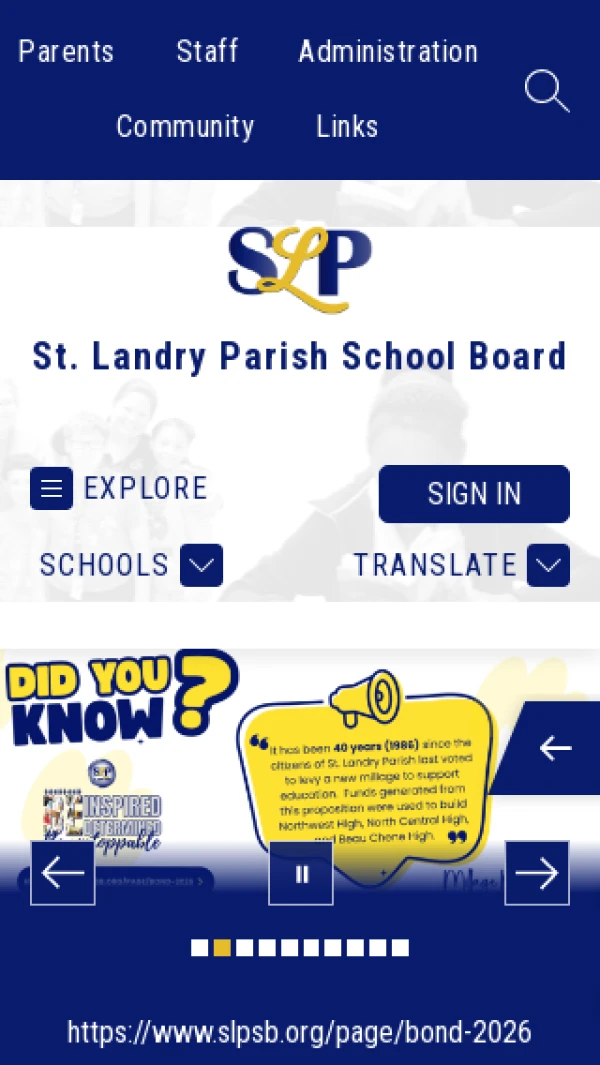Open the search magnifier icon
Screen dimensions: 600x1065
(546, 92)
